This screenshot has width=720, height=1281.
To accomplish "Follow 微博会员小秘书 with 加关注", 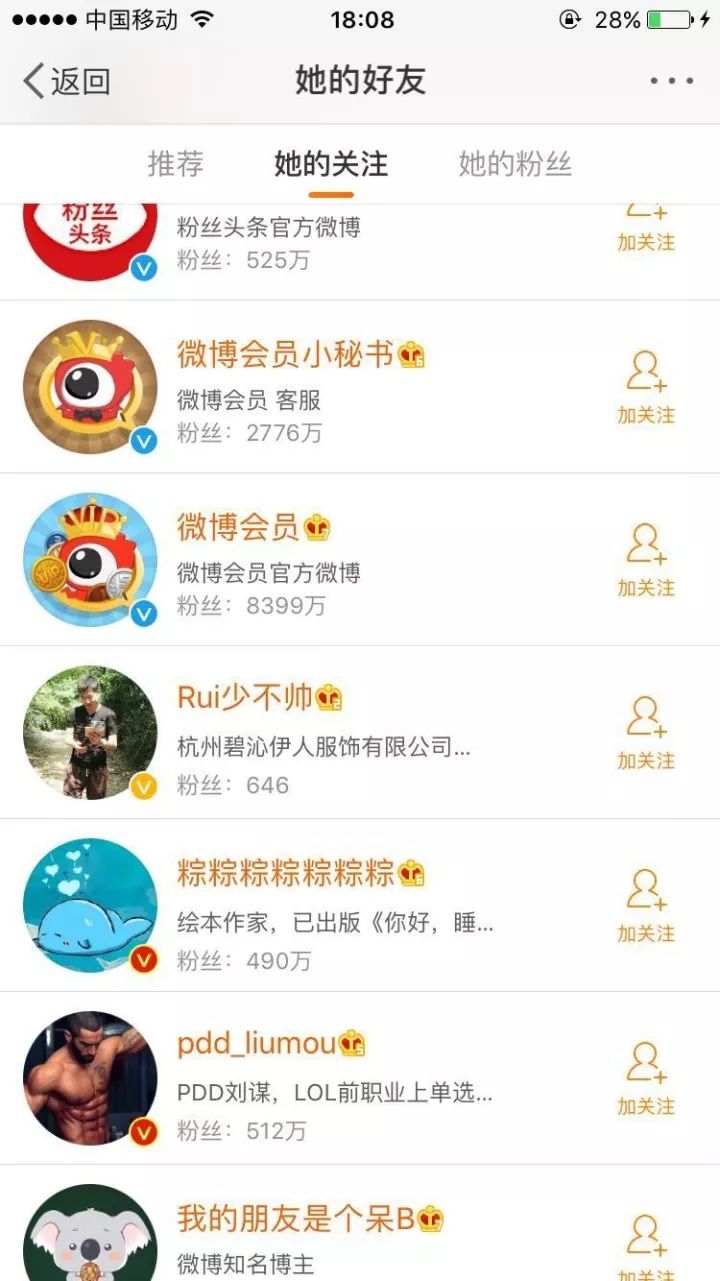I will pos(646,388).
